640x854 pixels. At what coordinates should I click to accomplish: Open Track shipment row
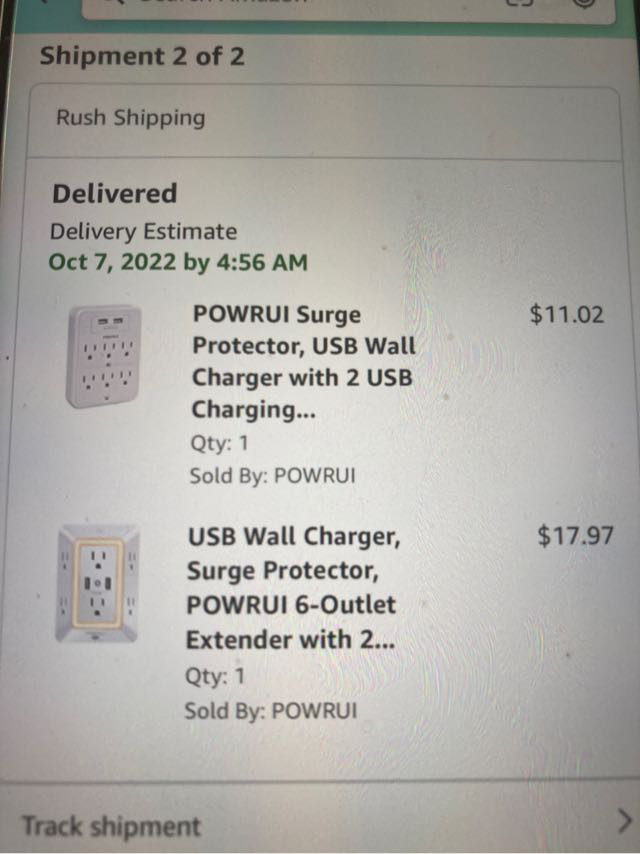click(320, 826)
